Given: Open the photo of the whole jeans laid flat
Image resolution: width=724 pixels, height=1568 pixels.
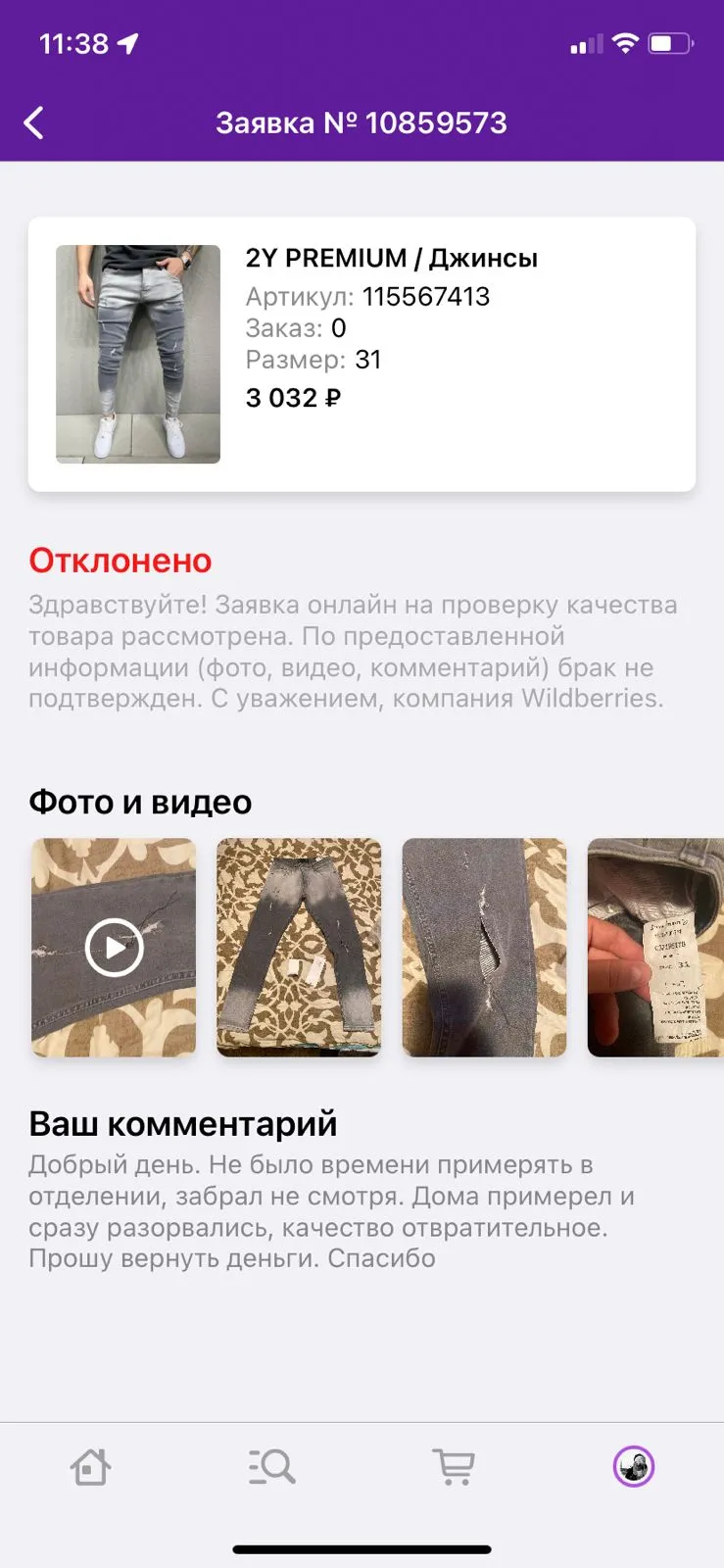Looking at the screenshot, I should click(x=299, y=947).
